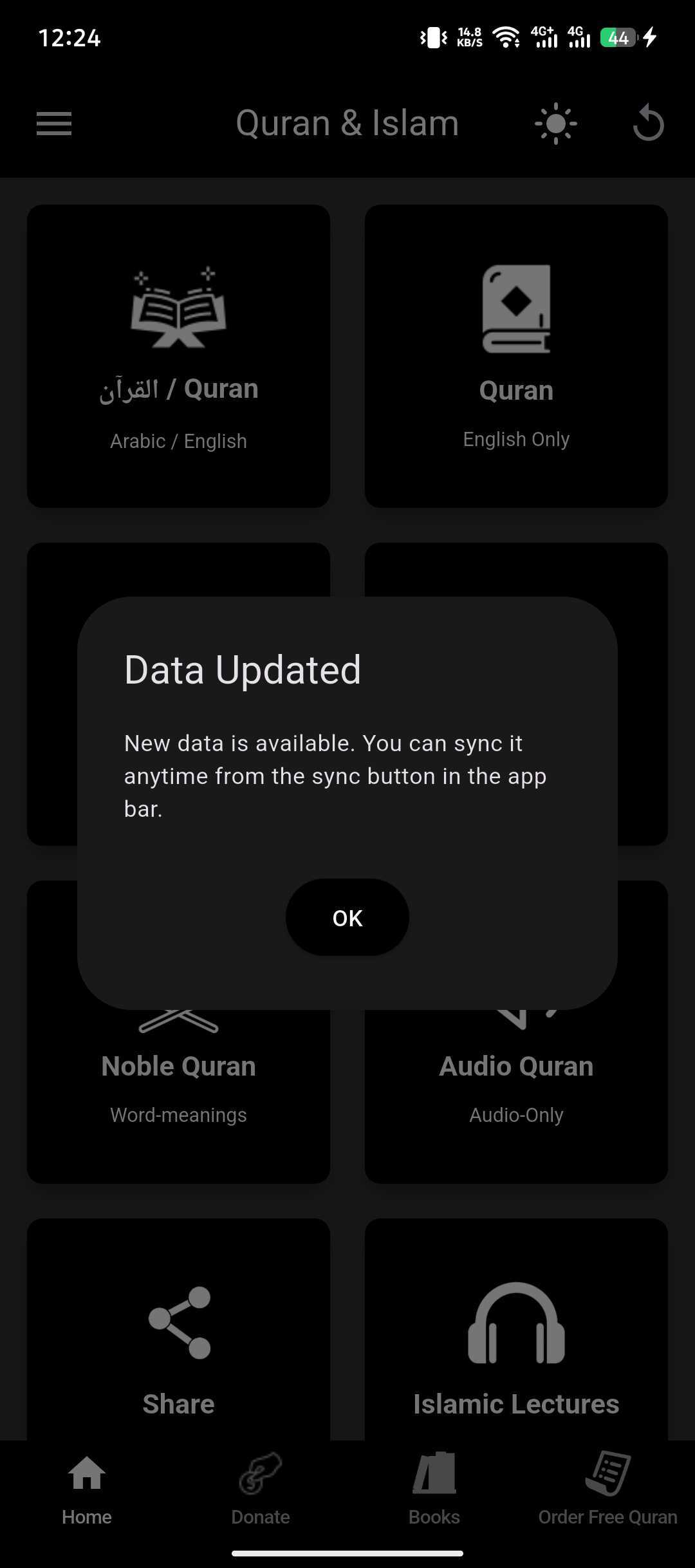
Task: Tap the sync refresh icon in app bar
Action: point(647,123)
